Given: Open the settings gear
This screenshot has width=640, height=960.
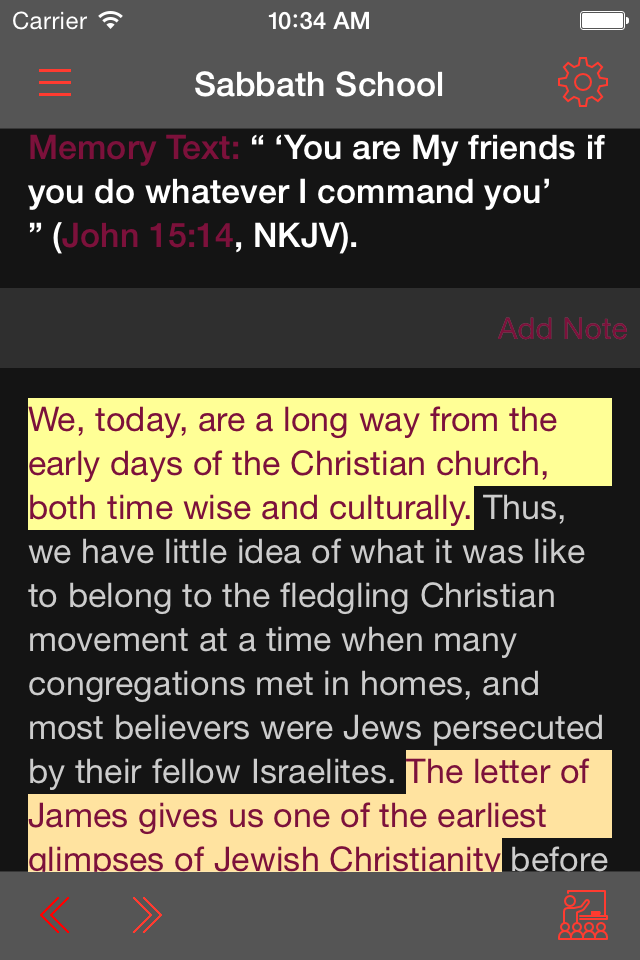Looking at the screenshot, I should (582, 83).
